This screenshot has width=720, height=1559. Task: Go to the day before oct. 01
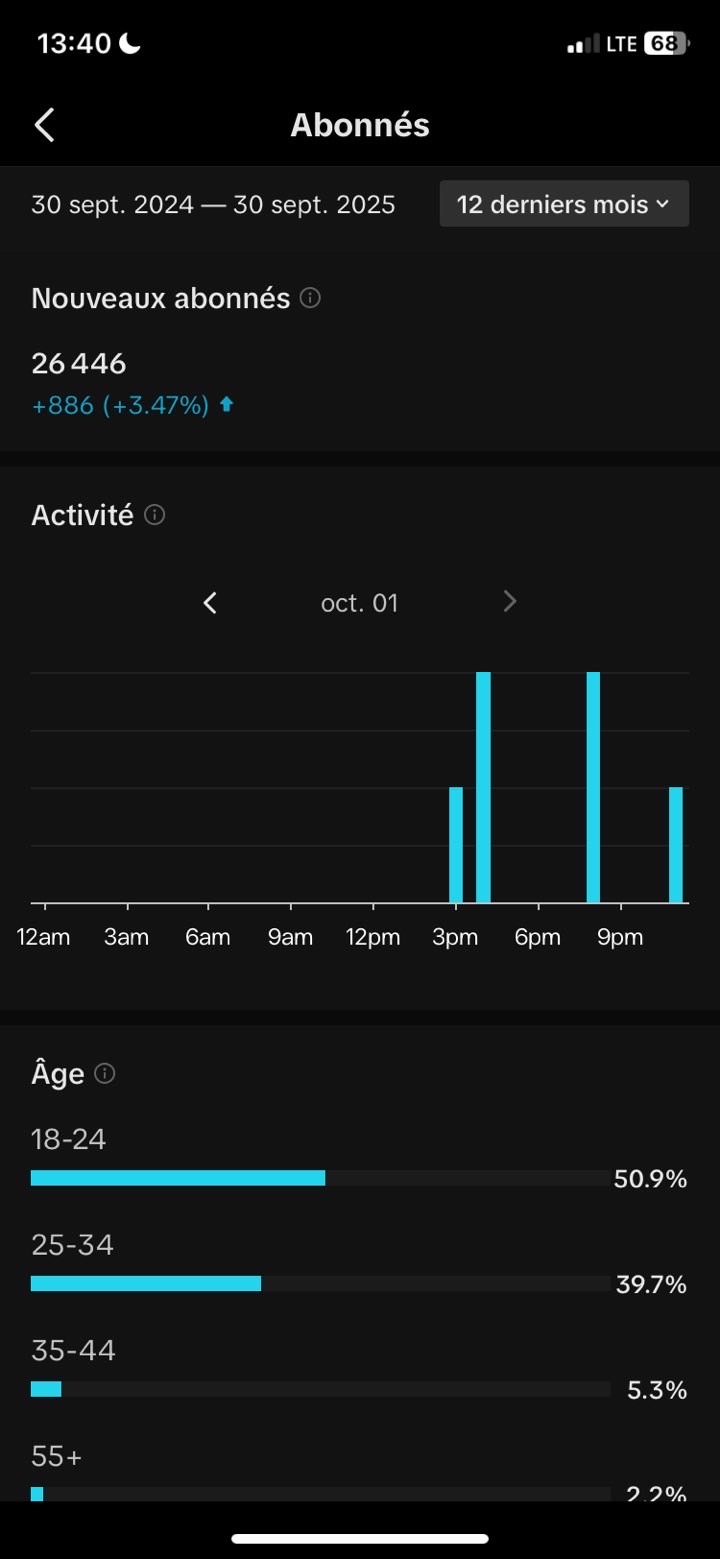[210, 602]
